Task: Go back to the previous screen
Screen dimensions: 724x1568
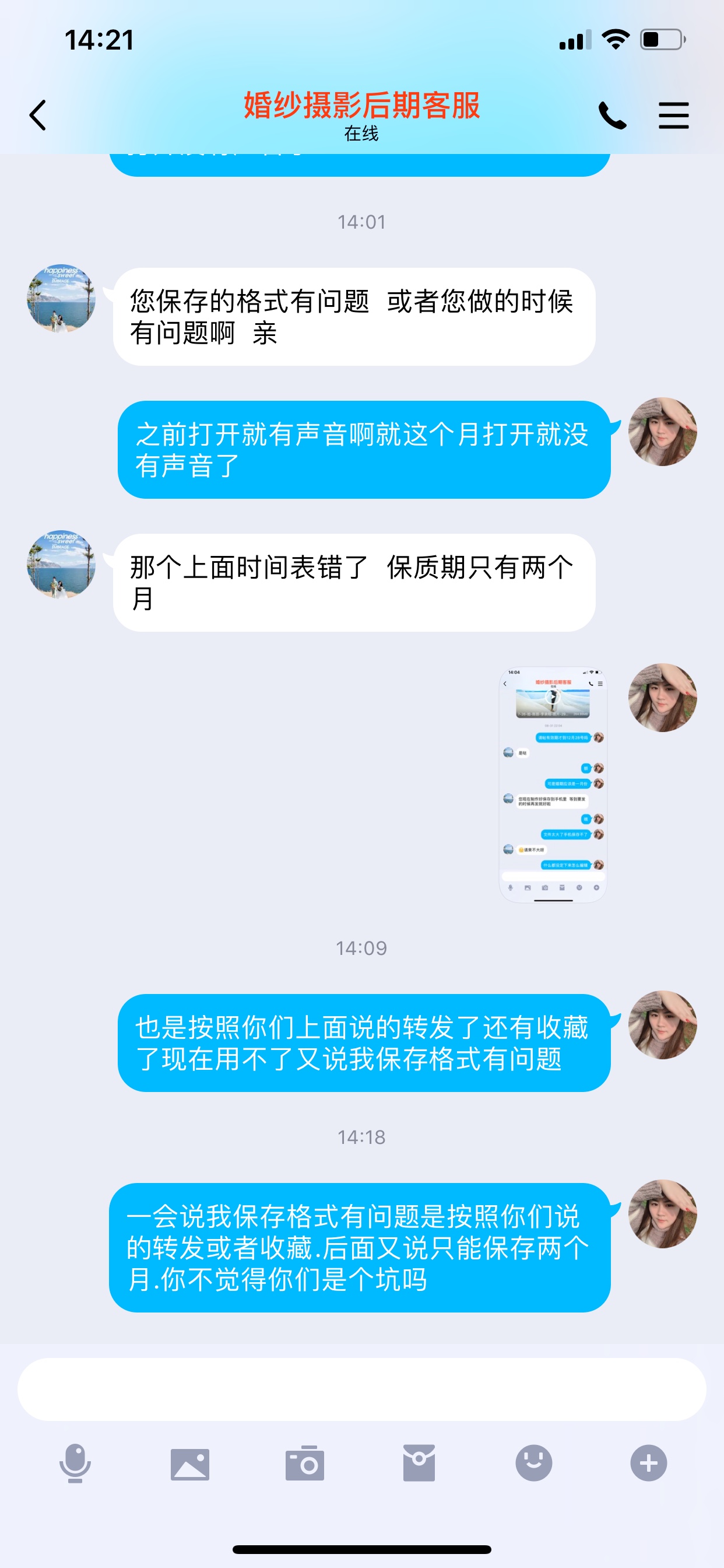Action: [38, 115]
